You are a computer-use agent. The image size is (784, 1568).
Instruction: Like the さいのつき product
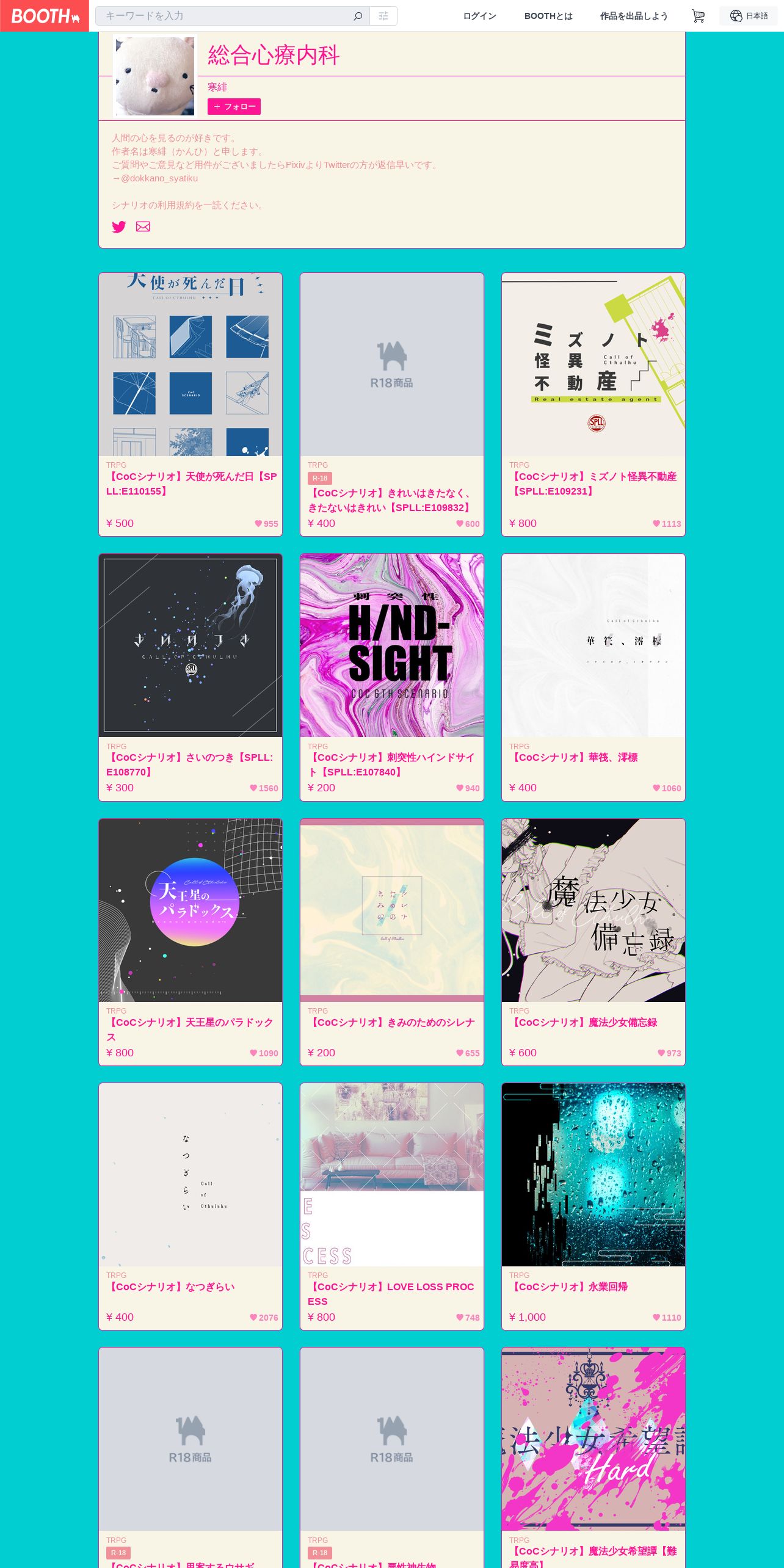click(264, 788)
